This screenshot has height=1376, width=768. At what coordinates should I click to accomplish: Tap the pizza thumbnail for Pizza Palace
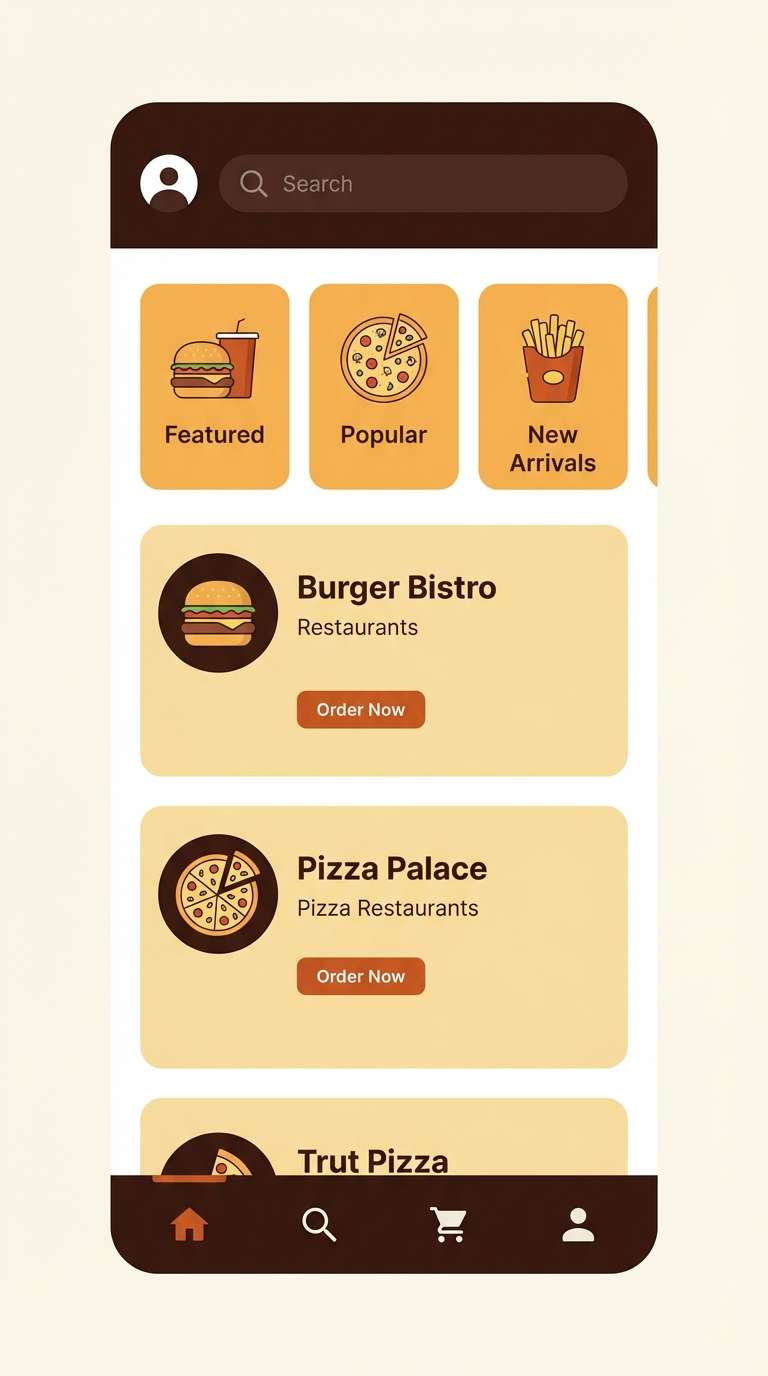[217, 893]
